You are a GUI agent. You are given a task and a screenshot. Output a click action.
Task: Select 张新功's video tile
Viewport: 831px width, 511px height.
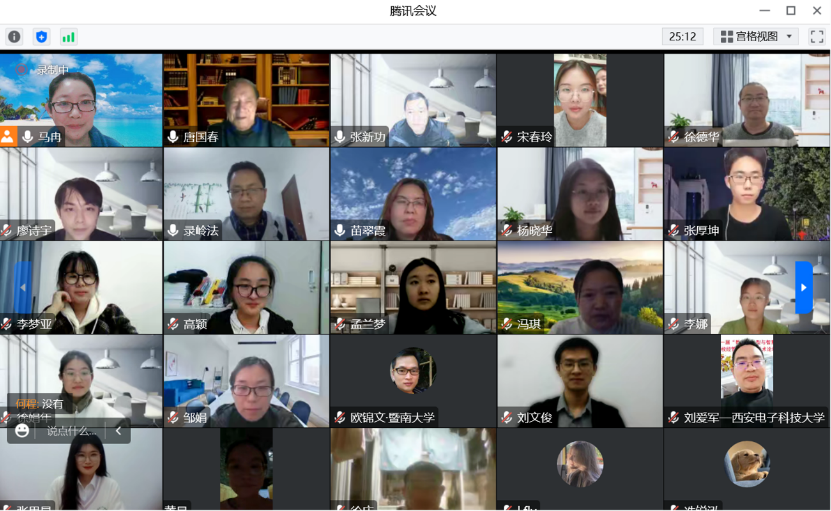[413, 100]
